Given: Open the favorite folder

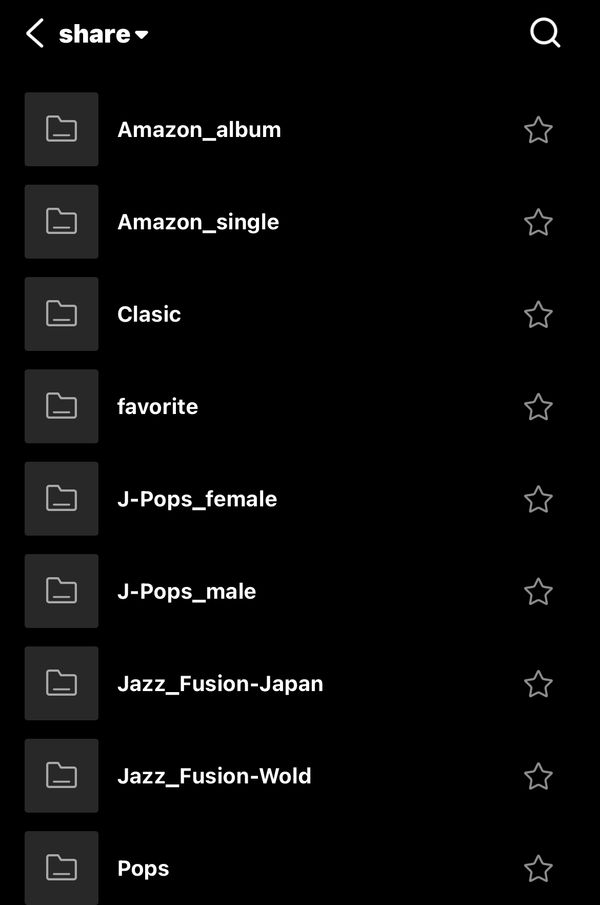Looking at the screenshot, I should point(157,407).
